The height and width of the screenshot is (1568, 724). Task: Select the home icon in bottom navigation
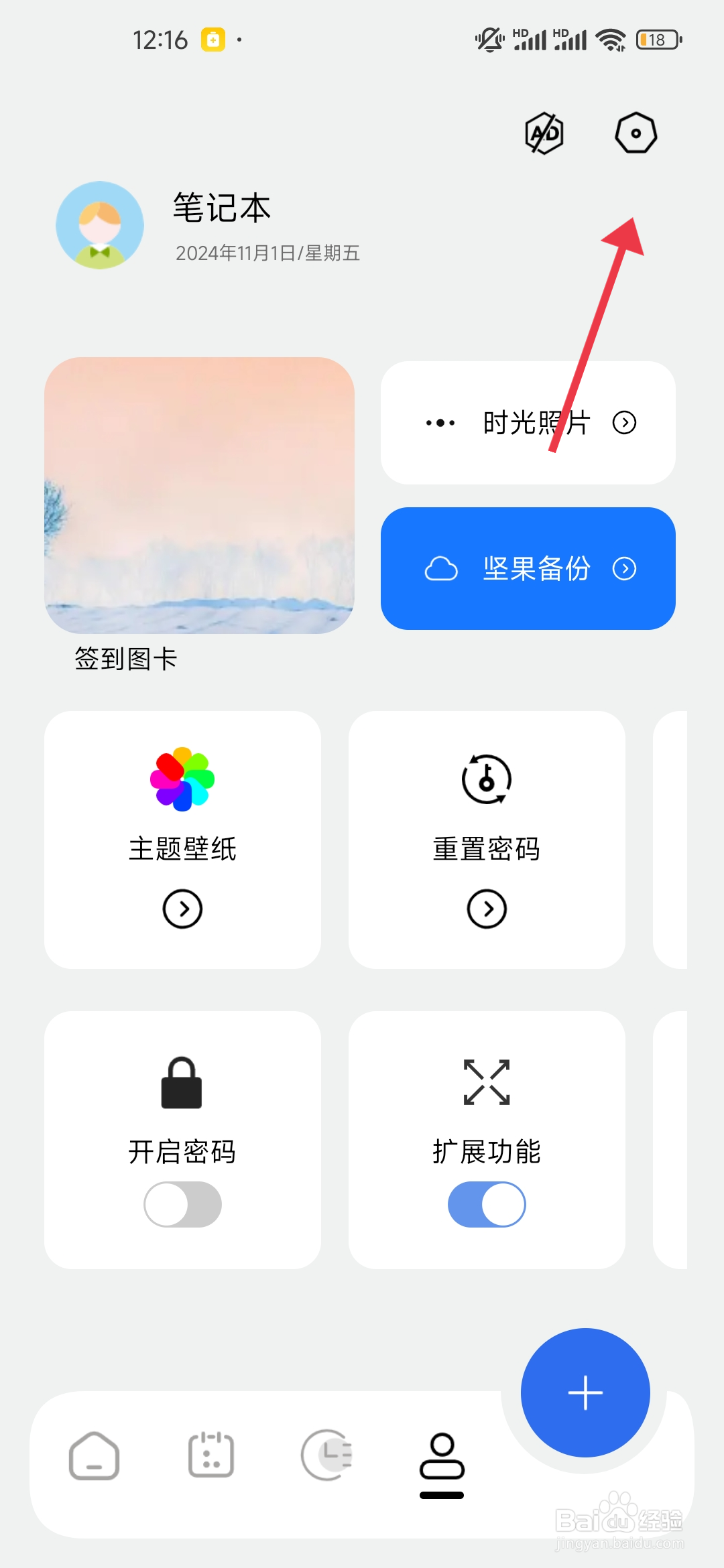94,1452
